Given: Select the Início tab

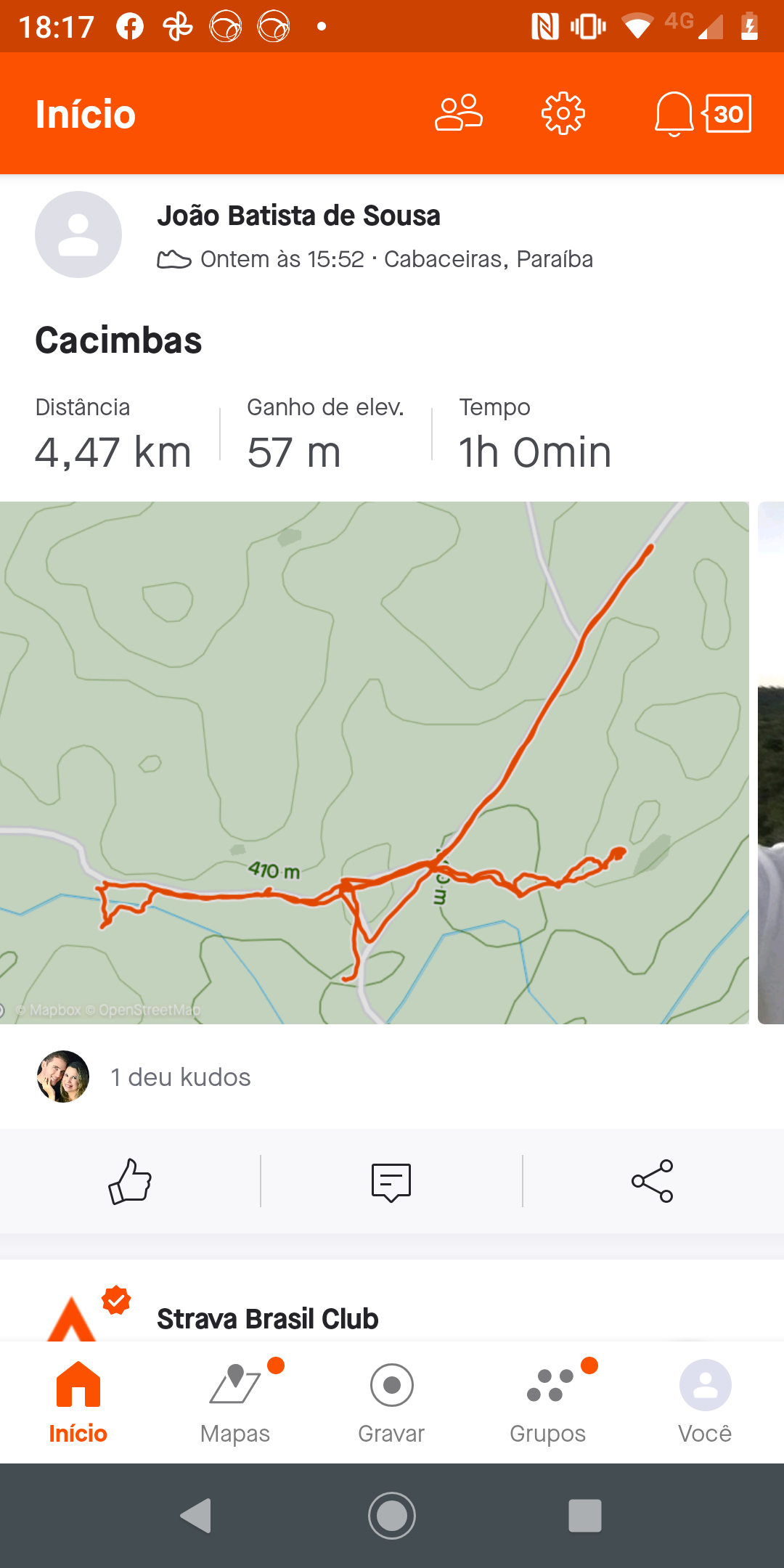Looking at the screenshot, I should [x=78, y=1402].
